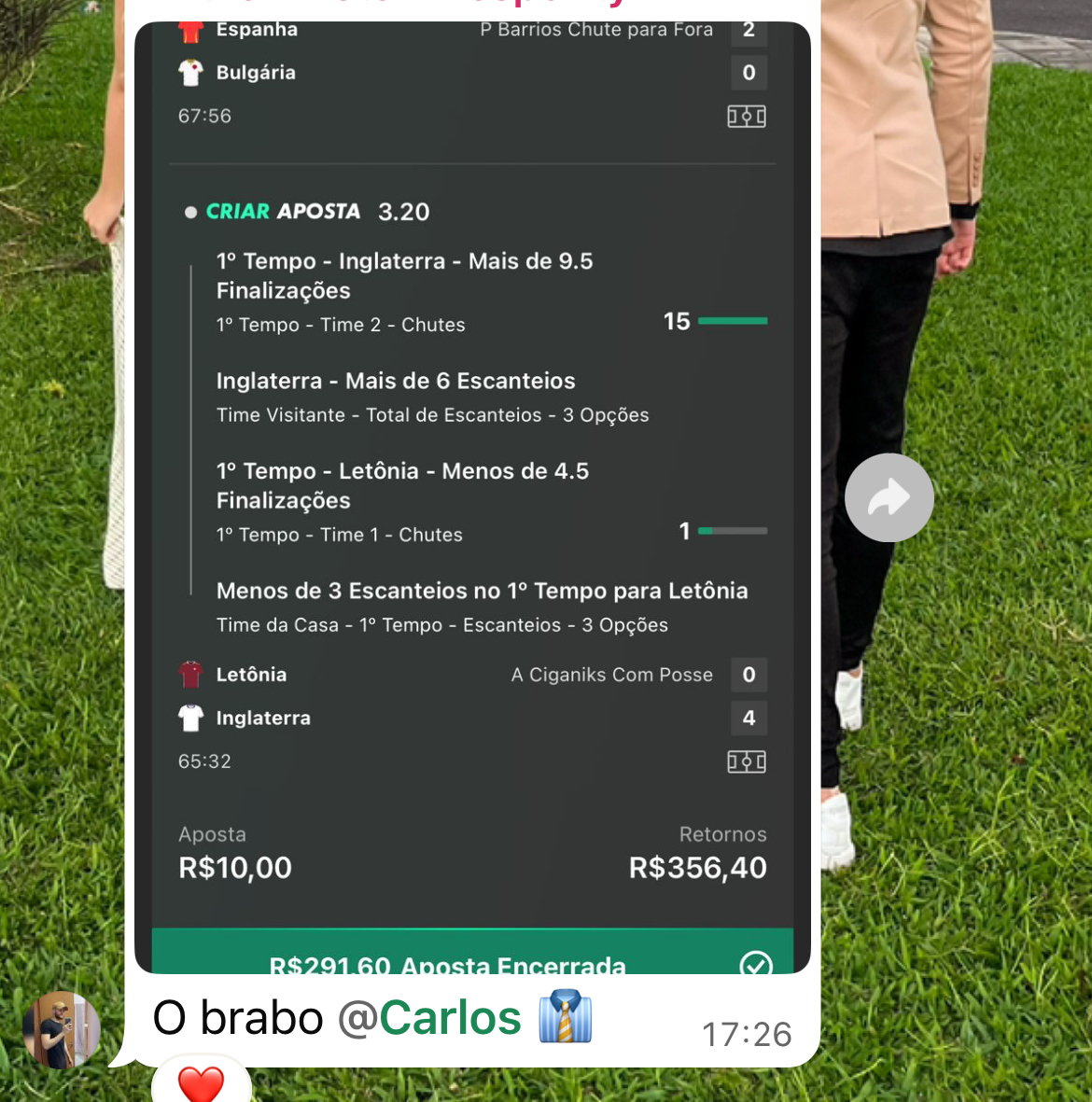Open the sender's profile picture
Image resolution: width=1092 pixels, height=1102 pixels.
point(62,1030)
